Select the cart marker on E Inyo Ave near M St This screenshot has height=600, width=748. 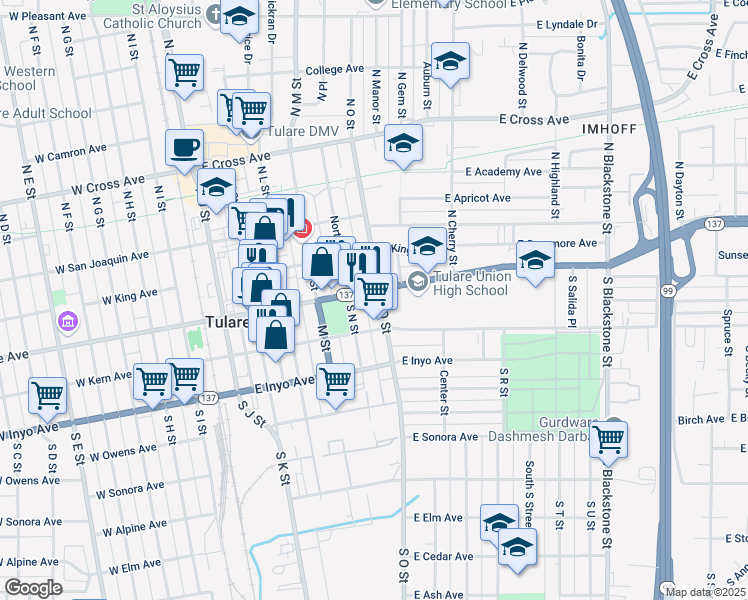[335, 380]
